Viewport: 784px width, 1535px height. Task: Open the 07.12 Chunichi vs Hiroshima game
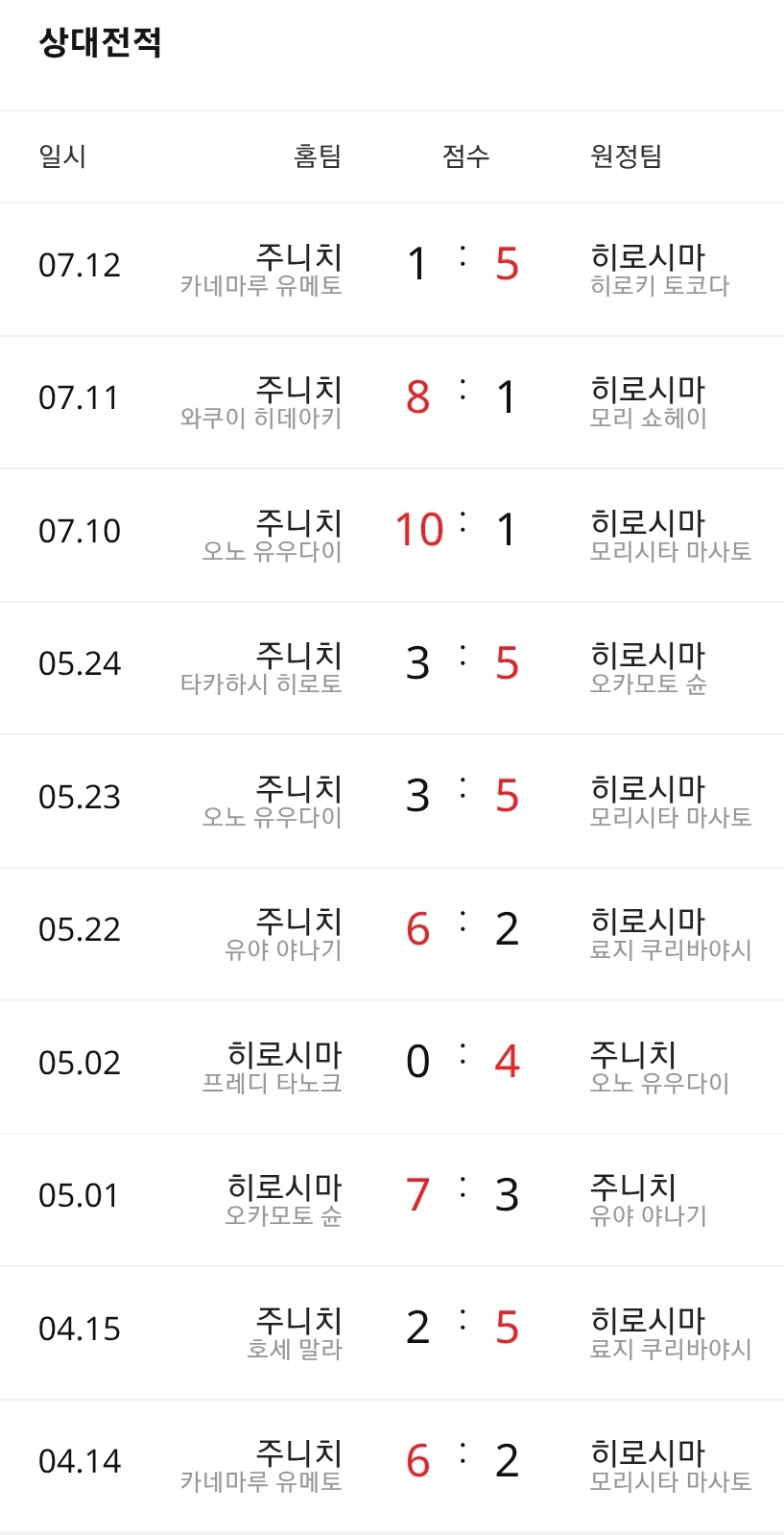(x=392, y=270)
